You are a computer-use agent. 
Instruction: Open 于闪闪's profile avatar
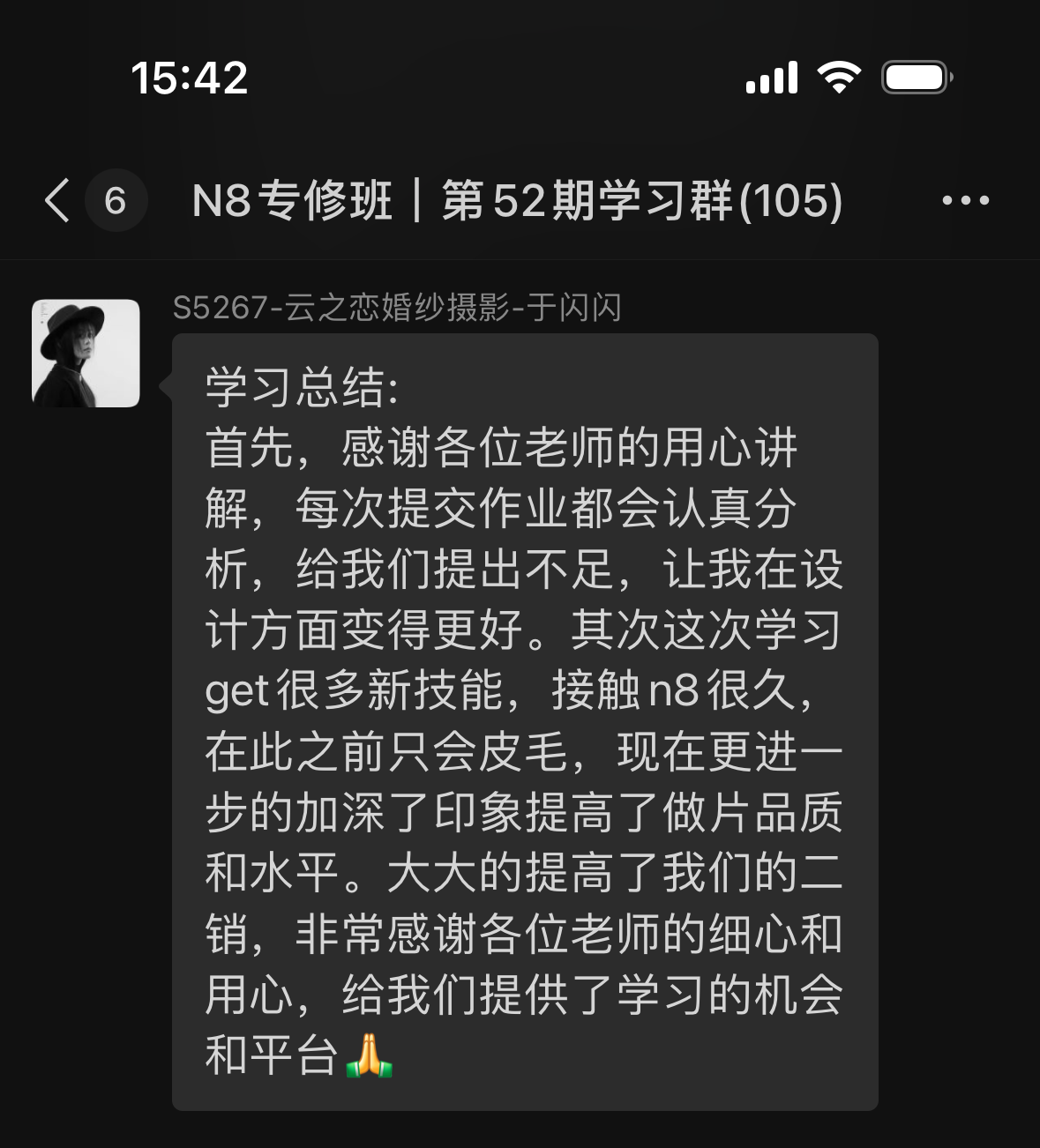(x=86, y=353)
